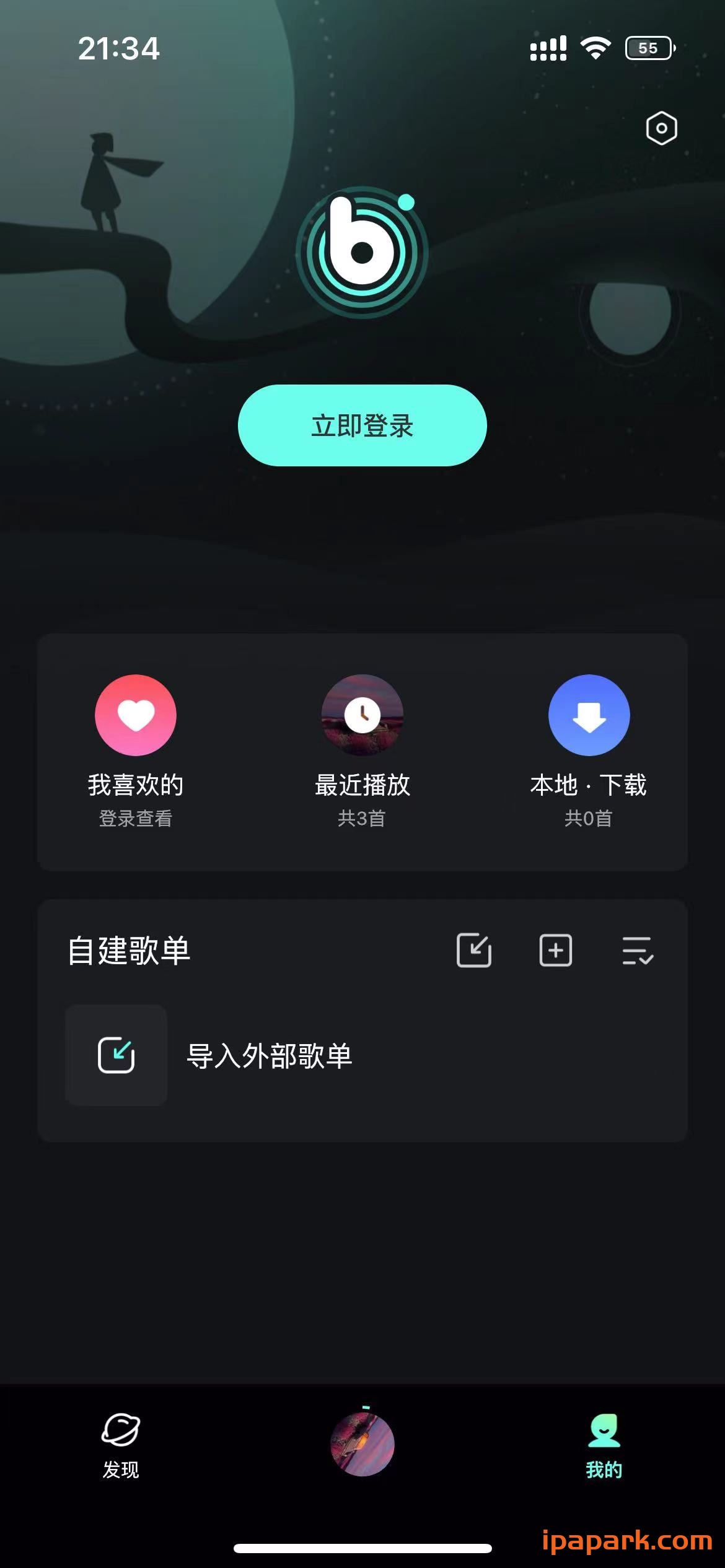Click 登录查看 under 我喜欢的
The width and height of the screenshot is (725, 1568).
click(x=135, y=819)
